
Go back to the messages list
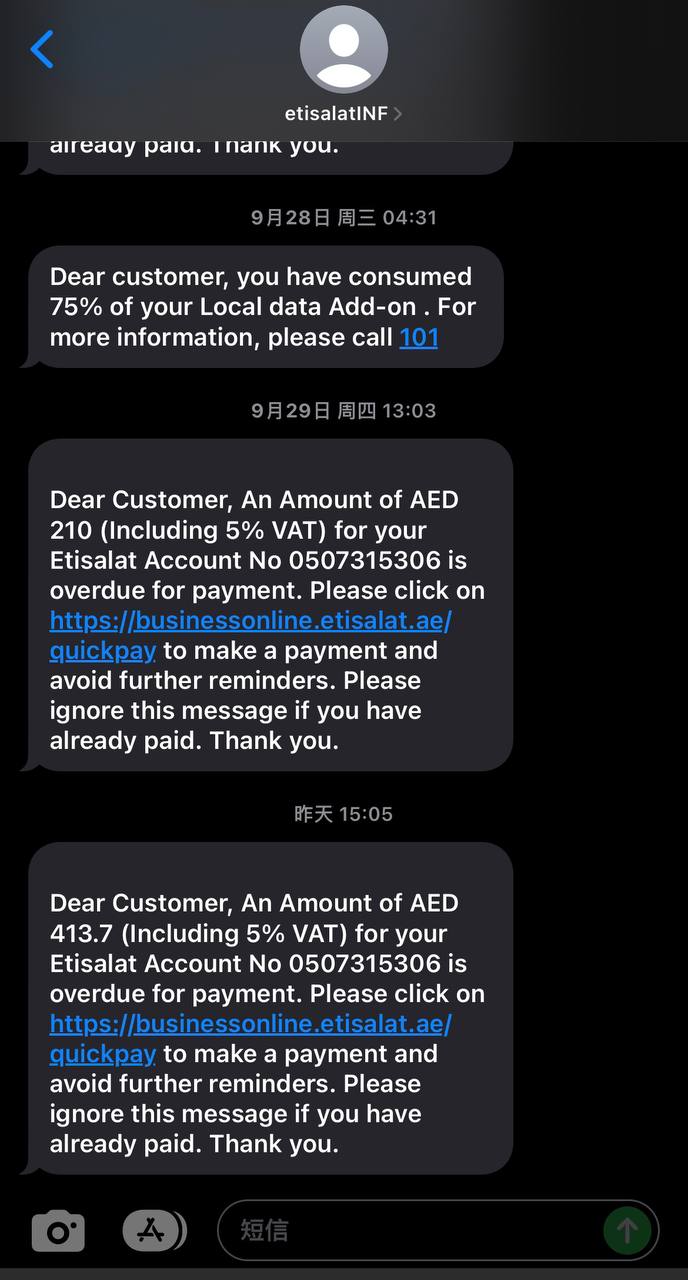(42, 49)
